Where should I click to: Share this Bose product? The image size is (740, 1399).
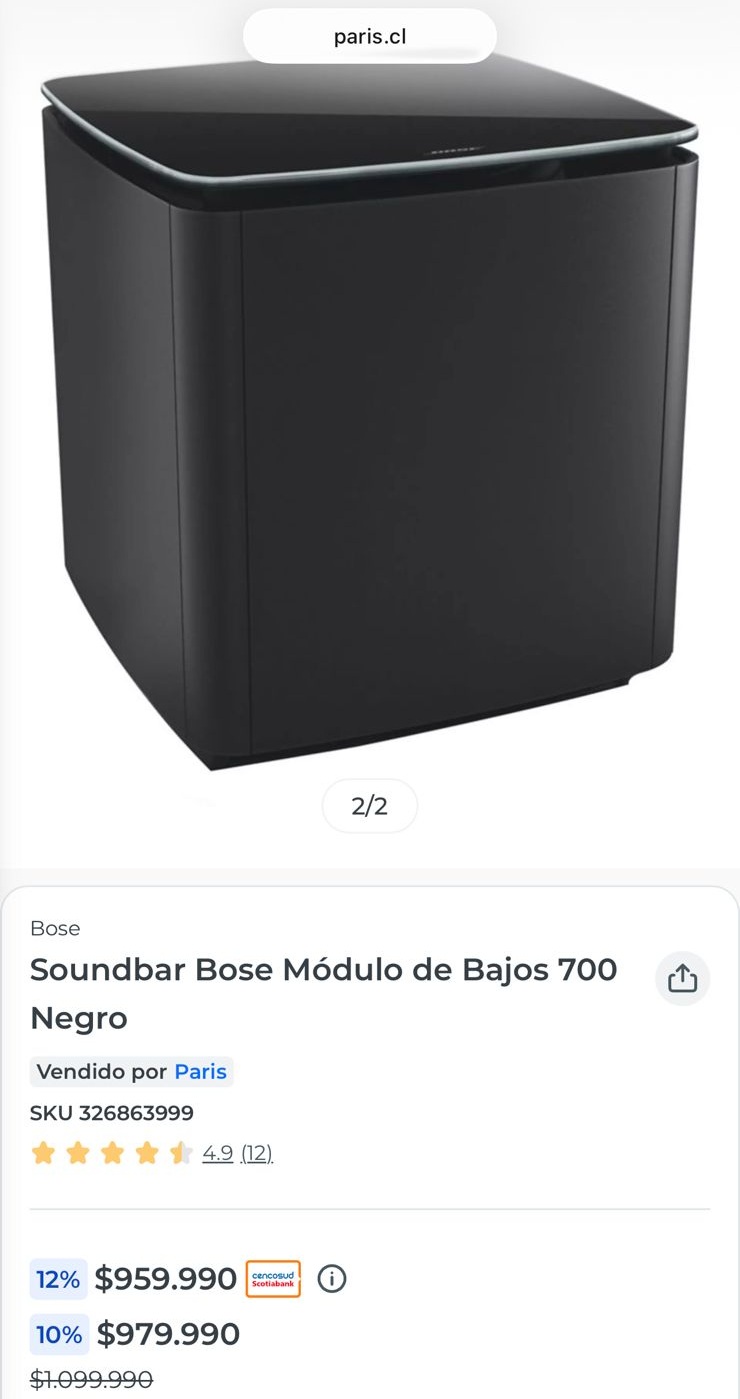click(682, 978)
